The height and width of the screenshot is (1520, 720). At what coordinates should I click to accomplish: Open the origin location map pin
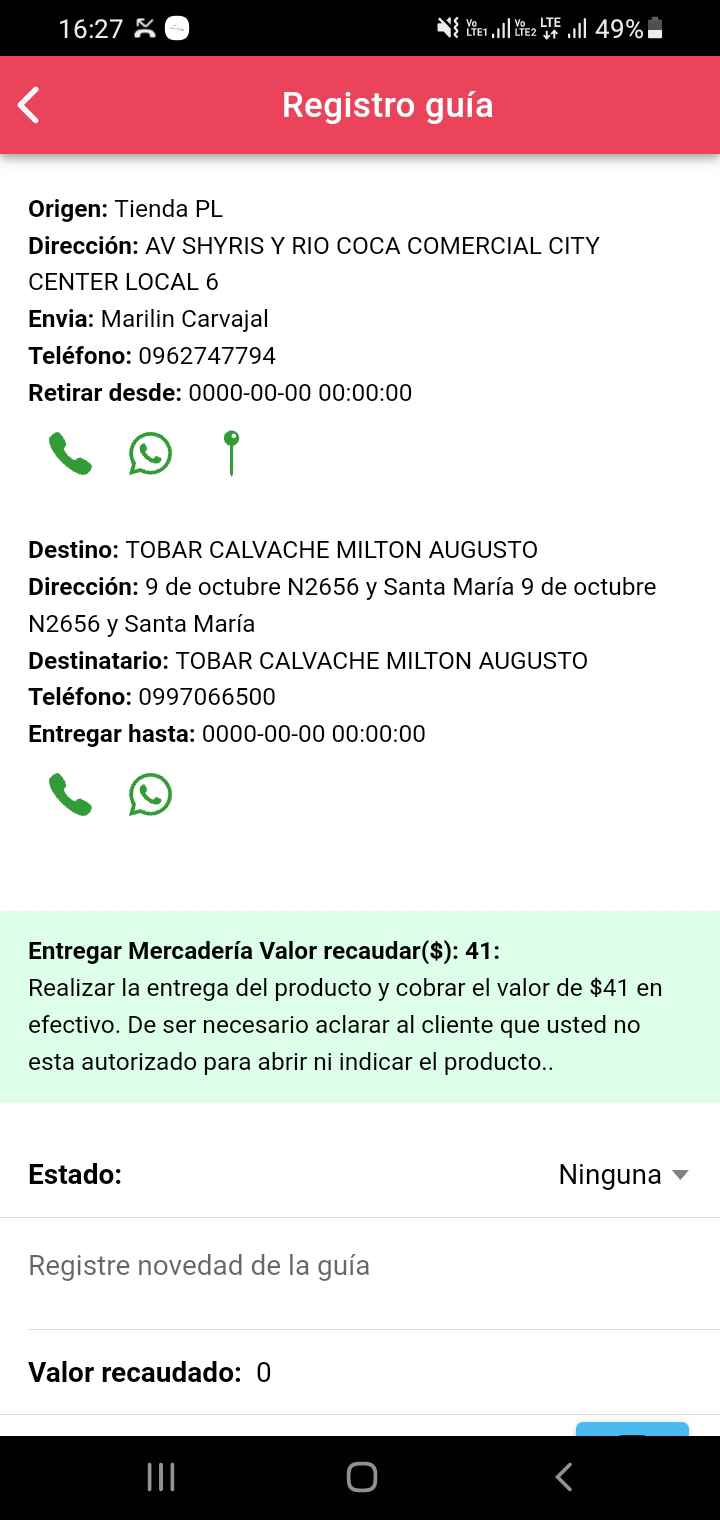tap(231, 453)
